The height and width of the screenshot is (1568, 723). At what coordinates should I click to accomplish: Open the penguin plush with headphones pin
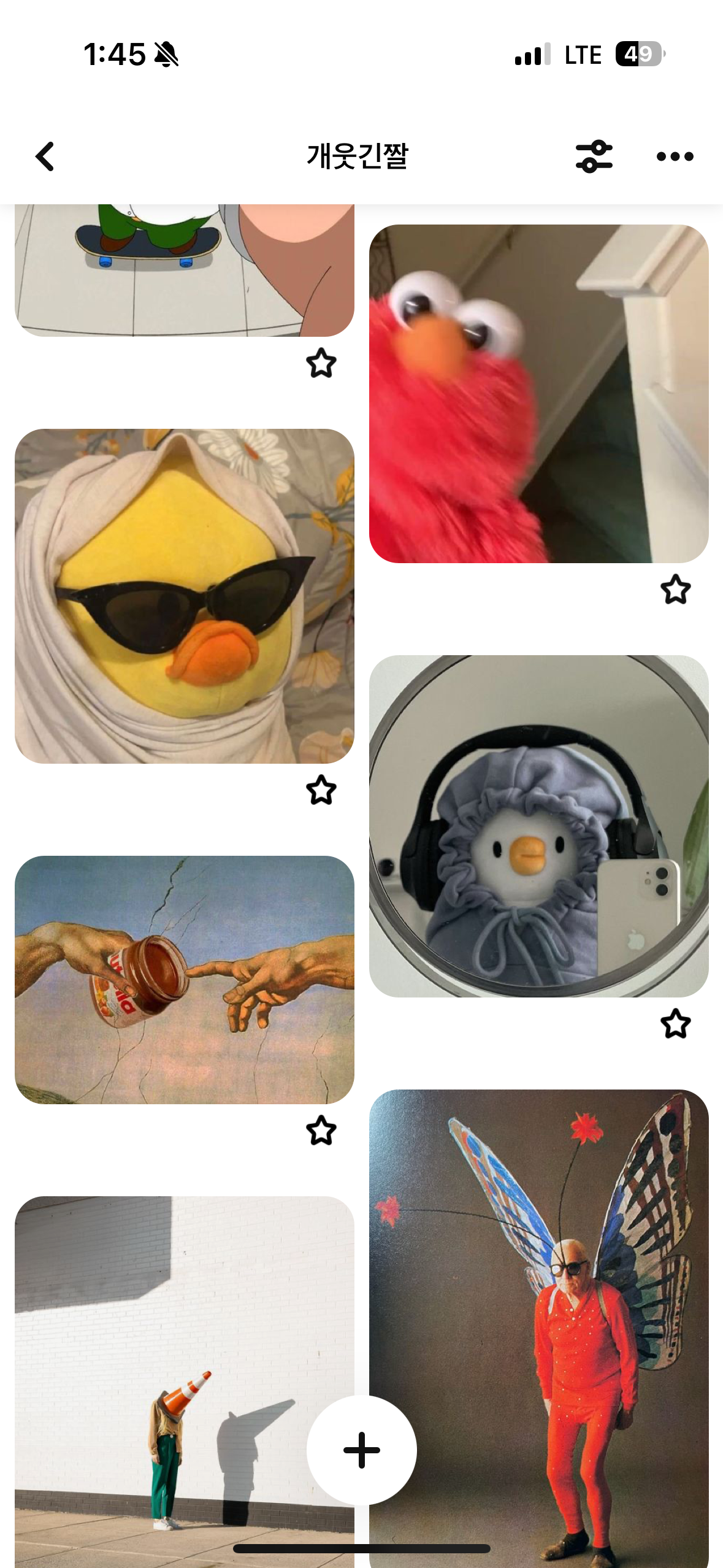tap(538, 826)
